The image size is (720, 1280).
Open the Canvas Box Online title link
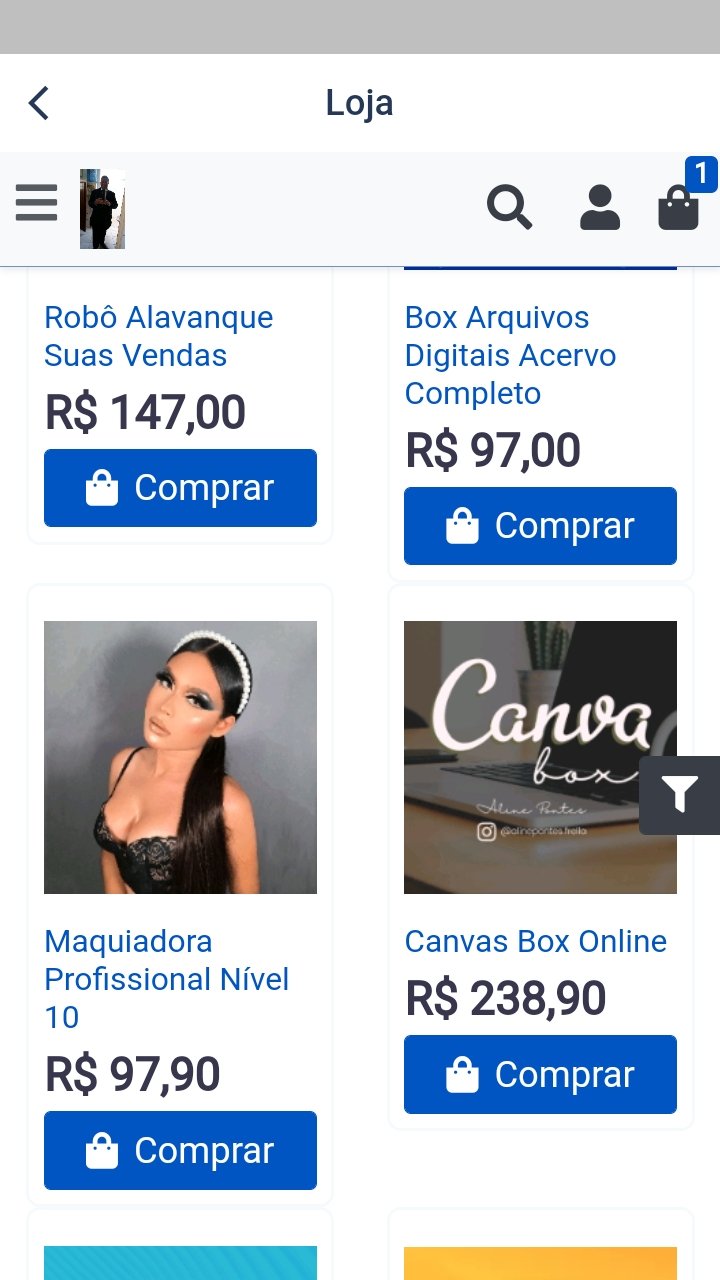[535, 941]
